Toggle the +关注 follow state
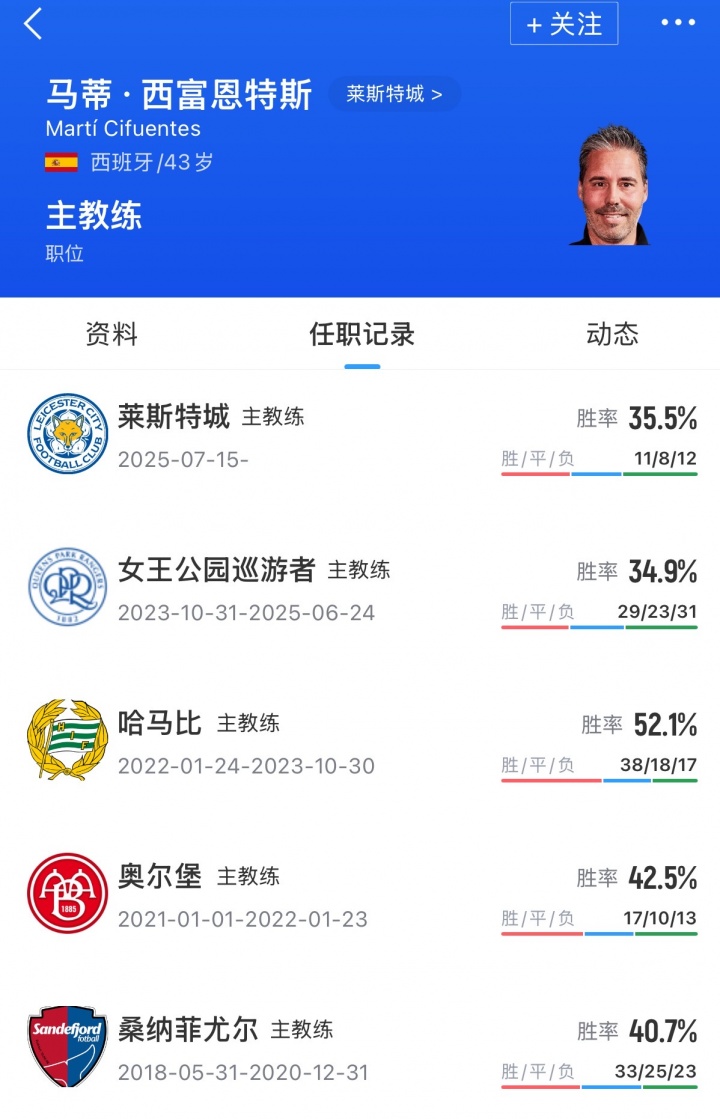Screen dimensions: 720x1119 coord(564,25)
